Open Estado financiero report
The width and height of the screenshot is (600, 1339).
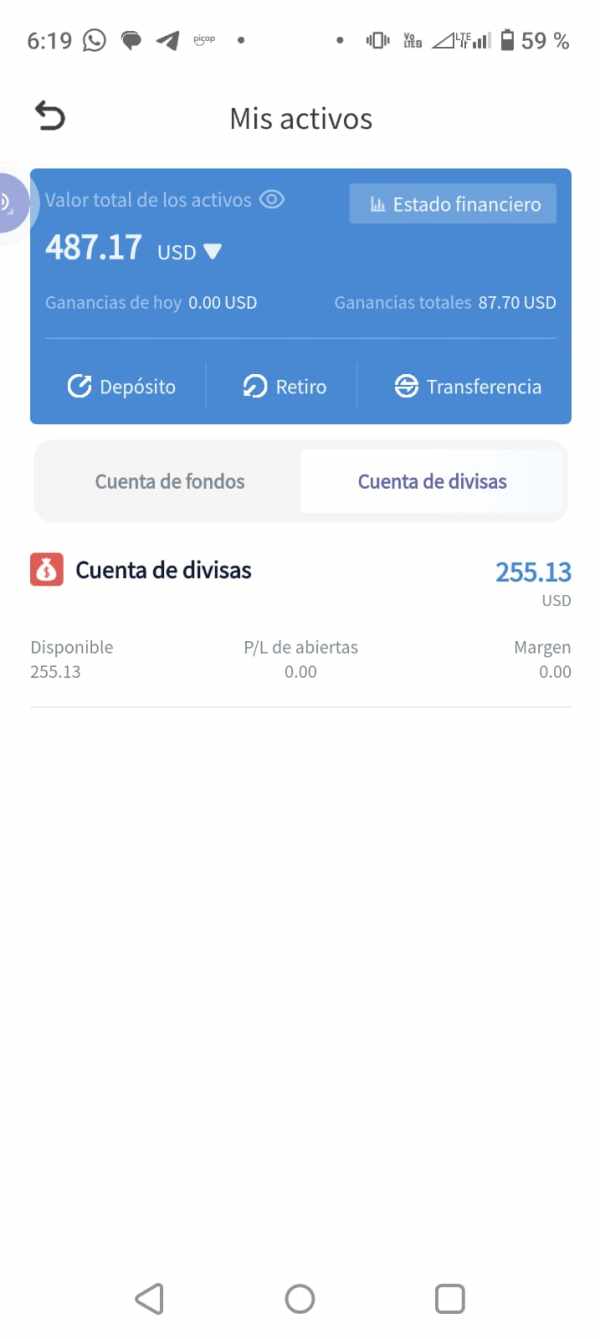point(453,204)
